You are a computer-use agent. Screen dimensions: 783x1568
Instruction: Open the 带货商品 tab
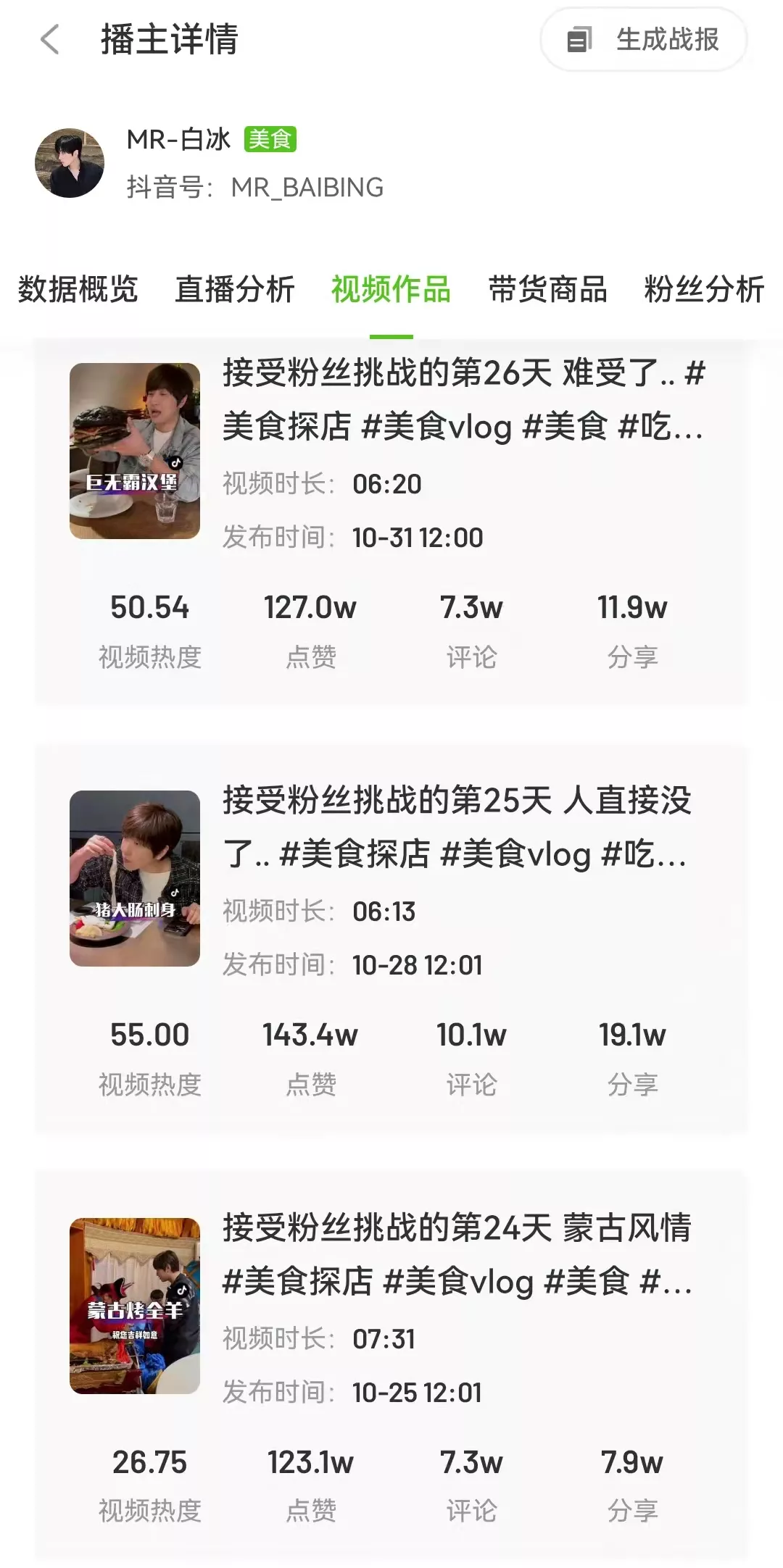click(x=549, y=288)
